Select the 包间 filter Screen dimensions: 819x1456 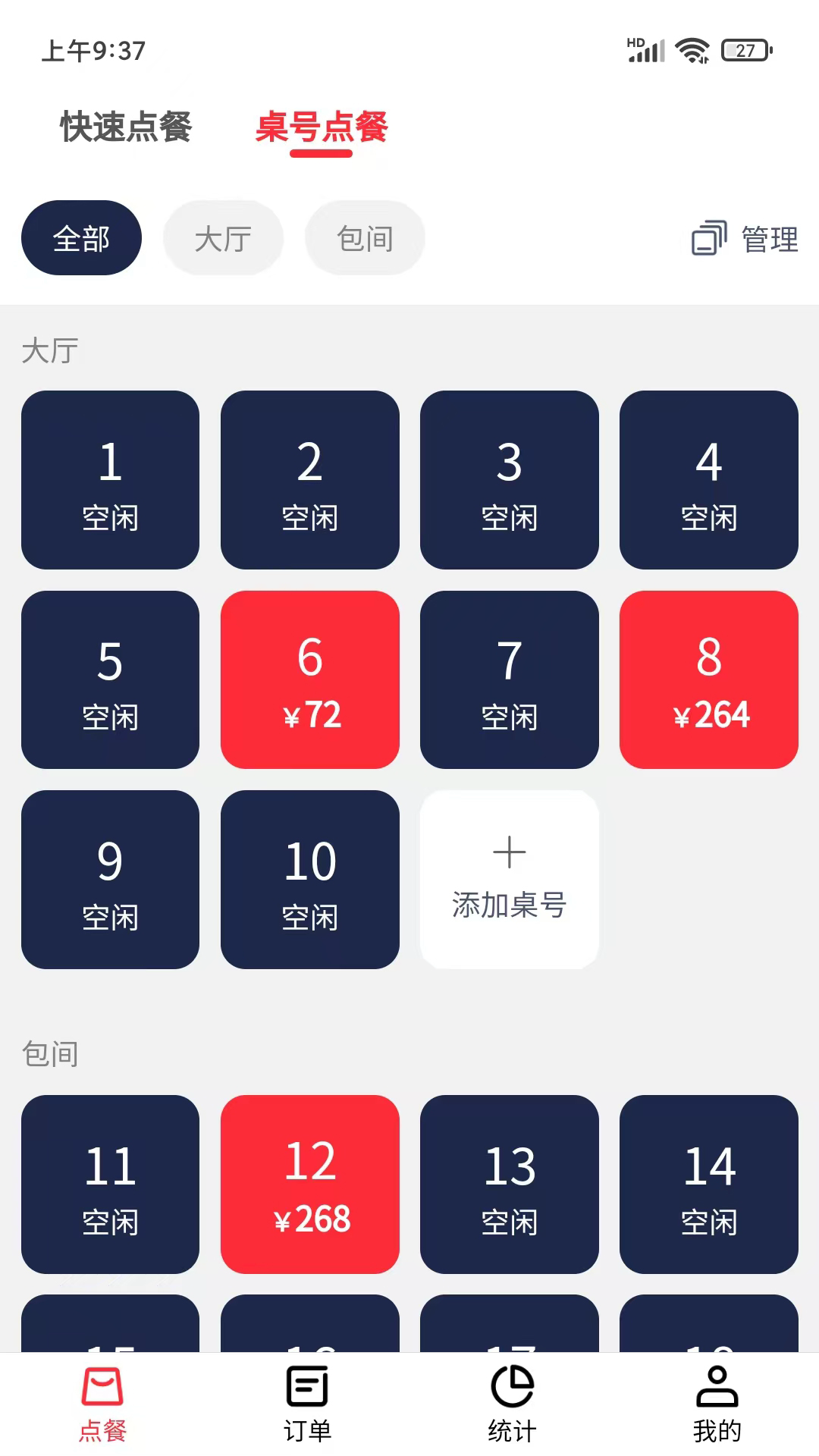[x=364, y=237]
